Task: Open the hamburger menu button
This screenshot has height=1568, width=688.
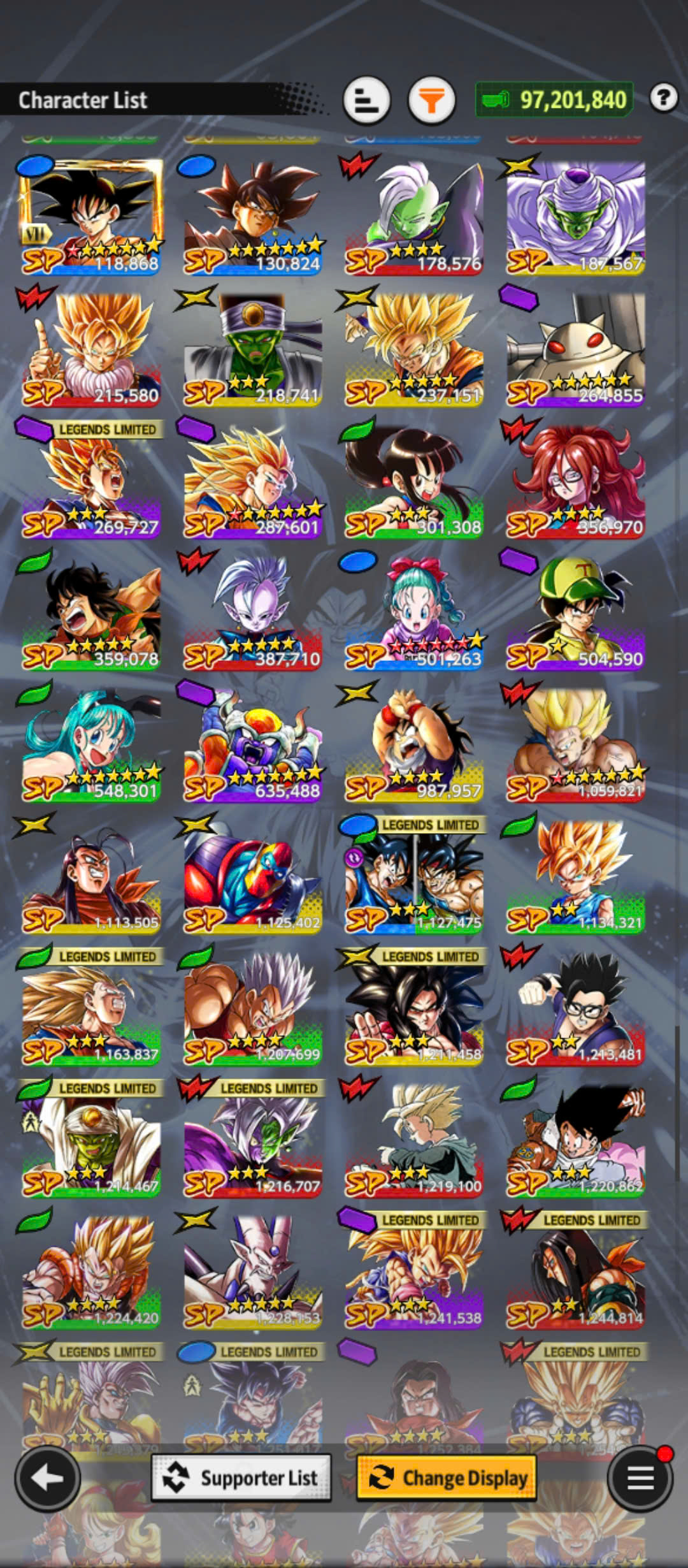Action: 640,1478
